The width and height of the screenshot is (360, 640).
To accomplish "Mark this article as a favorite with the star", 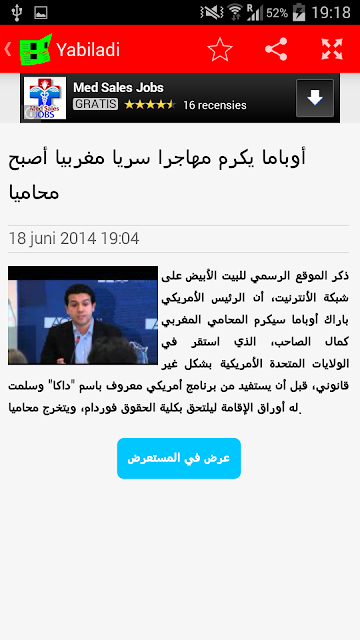I will 220,49.
